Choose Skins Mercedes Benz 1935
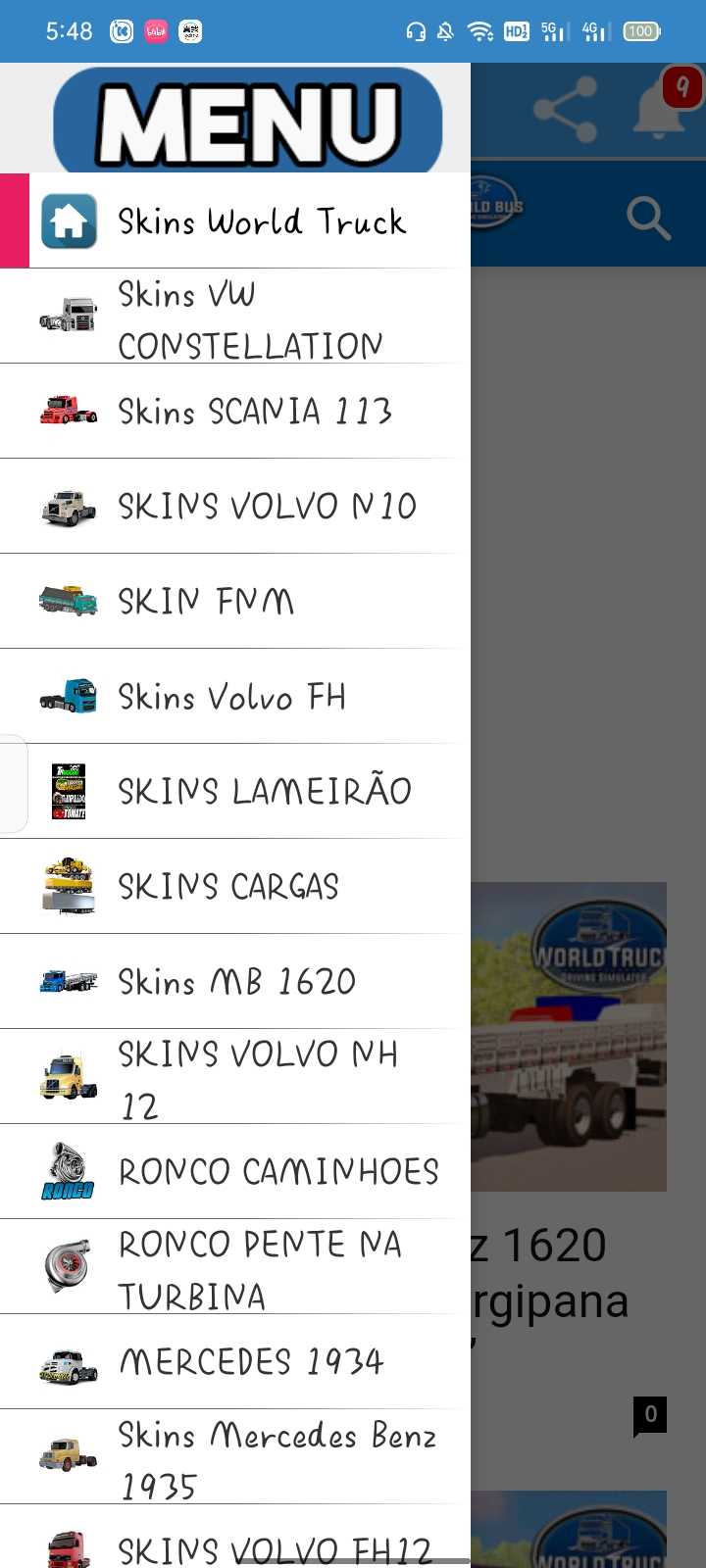706x1568 pixels. pos(235,1457)
